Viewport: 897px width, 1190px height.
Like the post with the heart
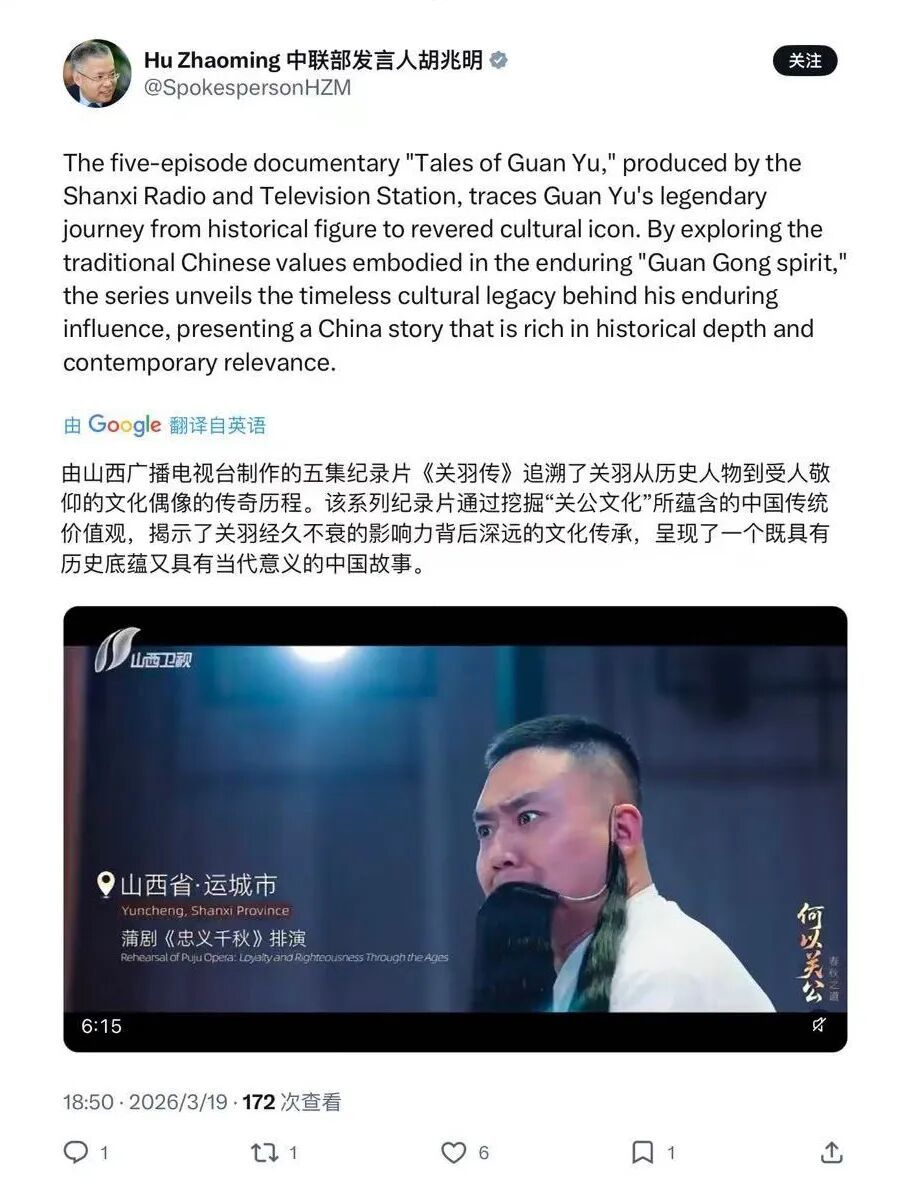[454, 1153]
